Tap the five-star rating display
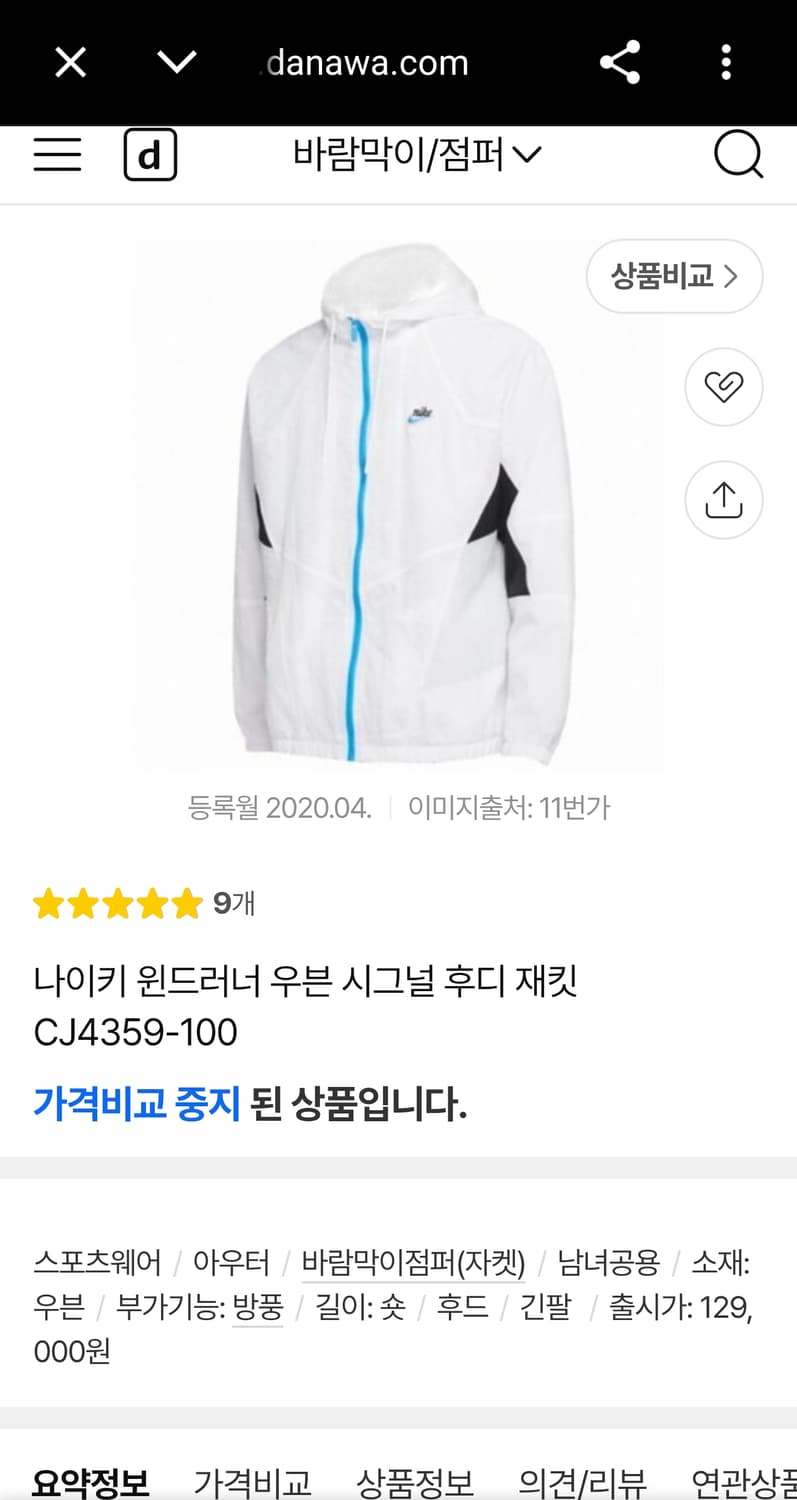797x1500 pixels. click(117, 903)
